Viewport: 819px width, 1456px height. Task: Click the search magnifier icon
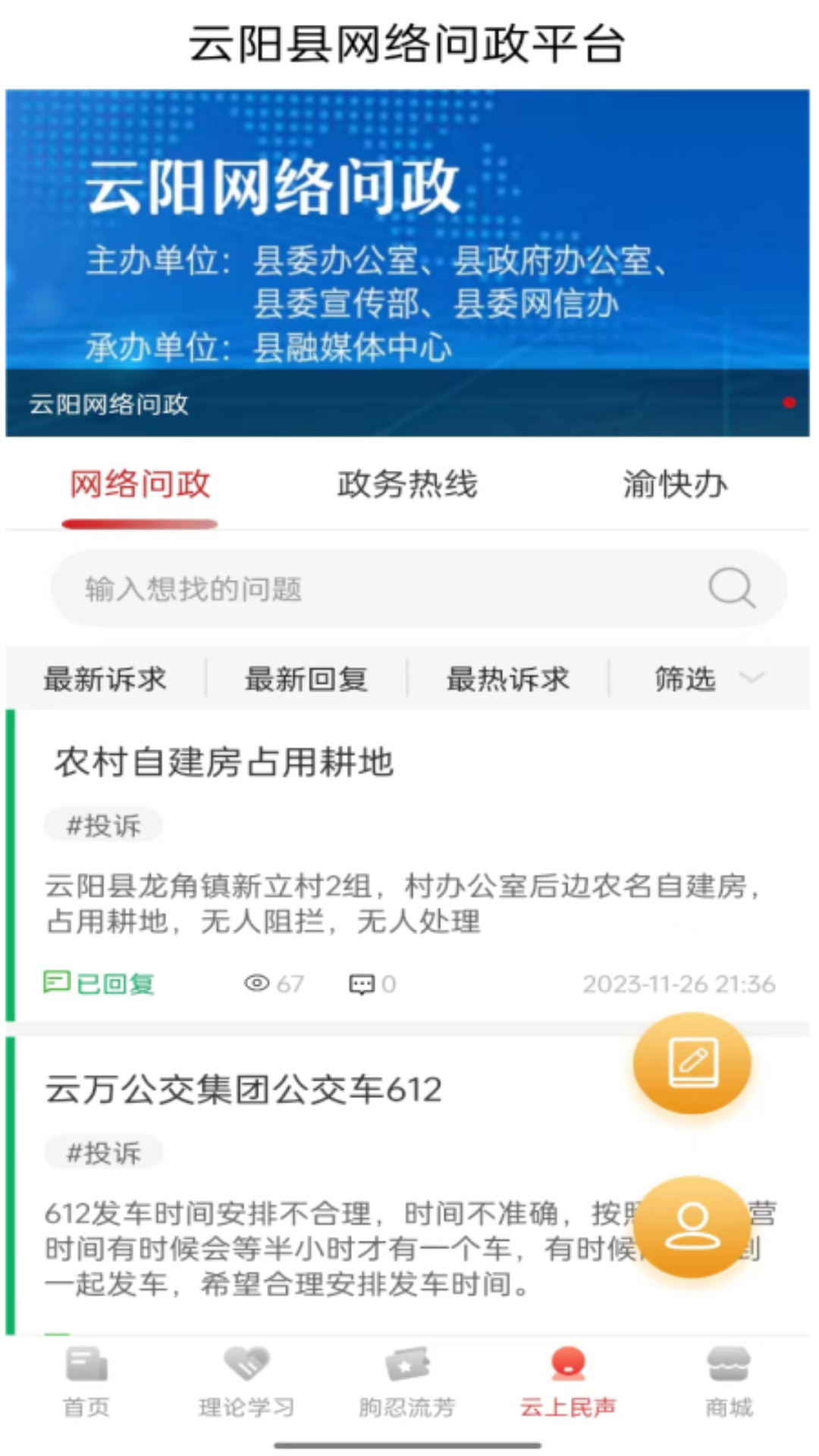pyautogui.click(x=729, y=589)
